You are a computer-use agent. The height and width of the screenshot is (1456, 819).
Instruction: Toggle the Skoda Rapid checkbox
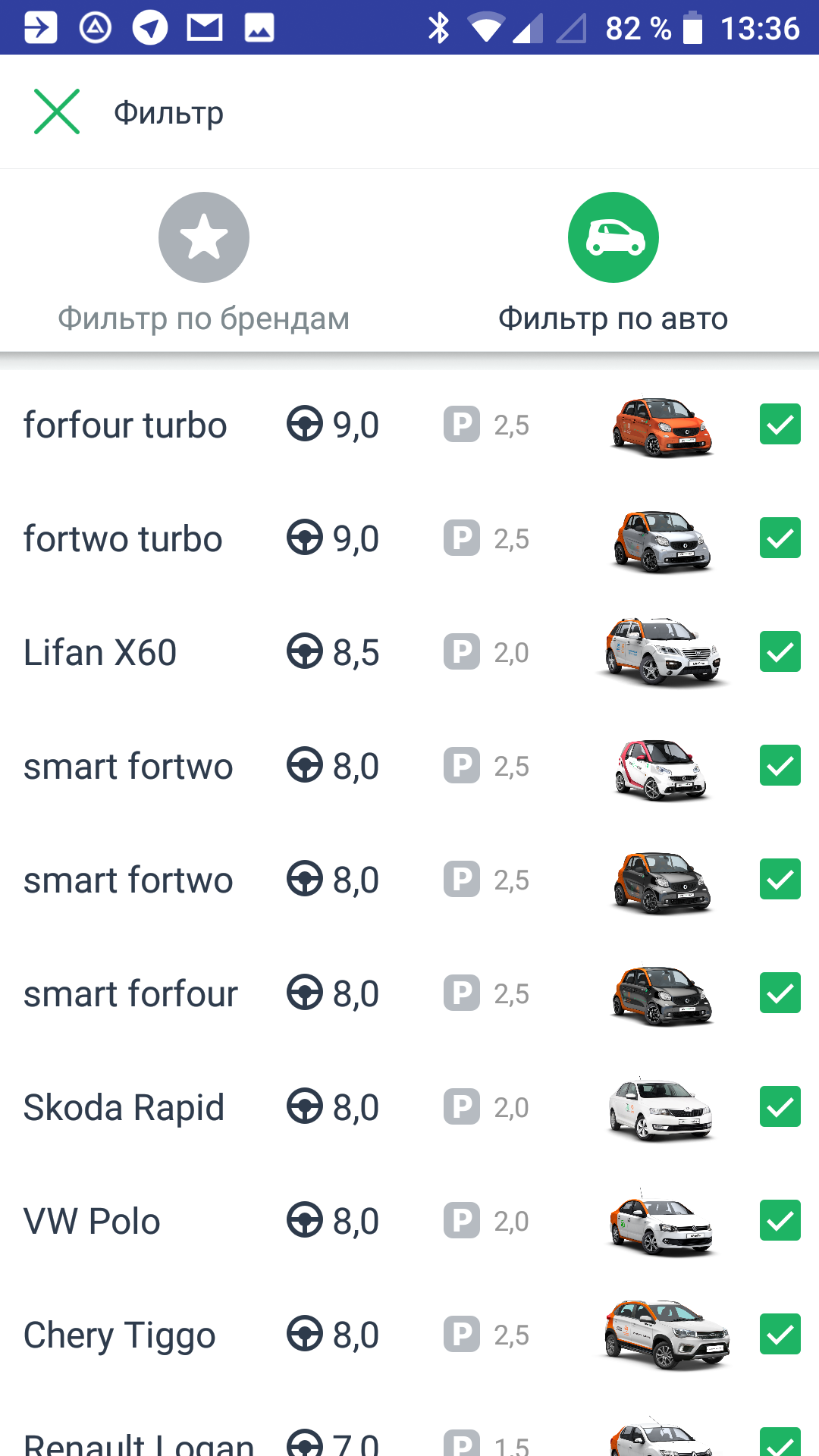[x=780, y=1106]
